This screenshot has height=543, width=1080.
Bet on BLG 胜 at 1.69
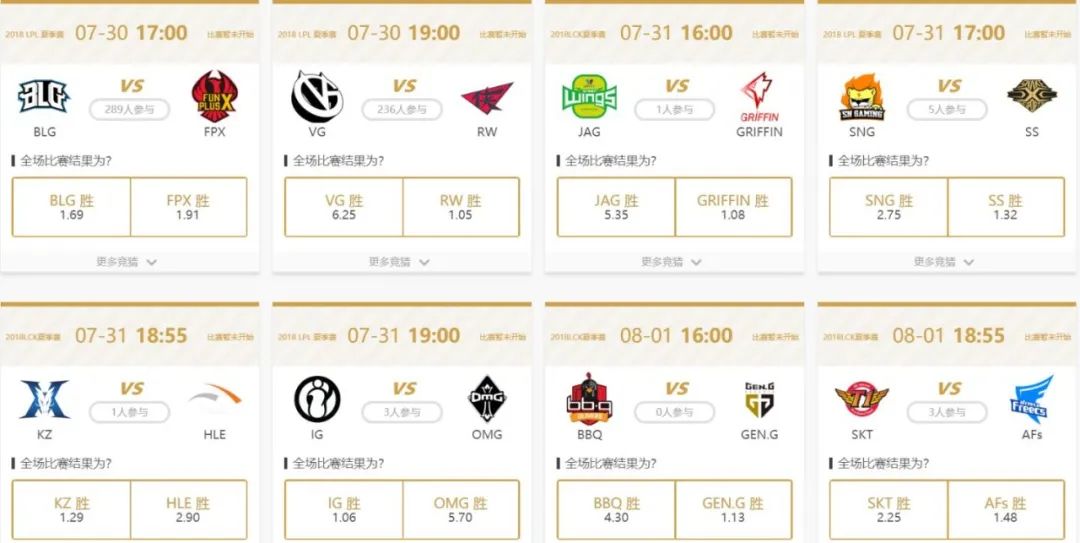(71, 207)
